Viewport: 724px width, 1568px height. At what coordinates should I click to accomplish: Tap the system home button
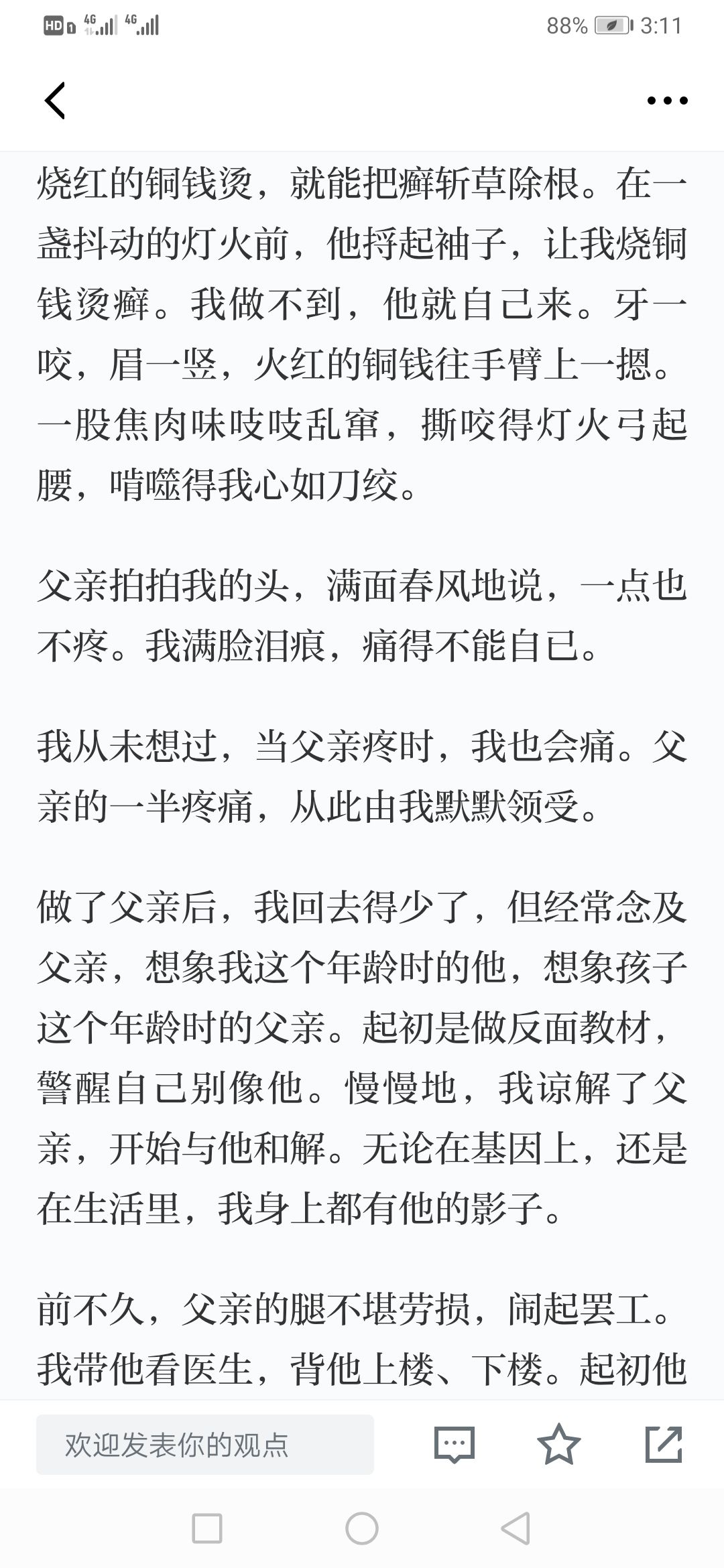click(x=362, y=1528)
